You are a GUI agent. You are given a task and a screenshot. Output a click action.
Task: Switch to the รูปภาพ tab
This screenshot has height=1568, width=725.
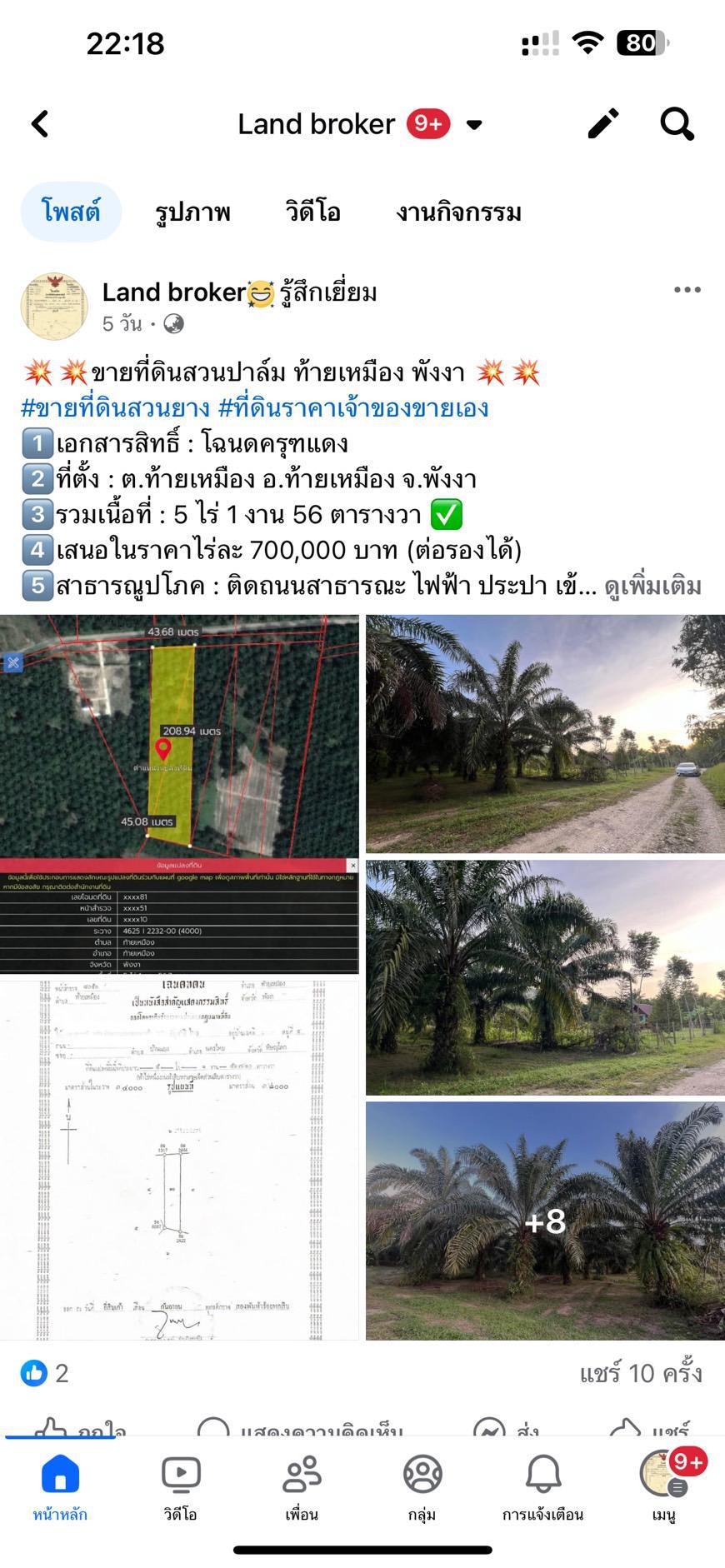[192, 212]
